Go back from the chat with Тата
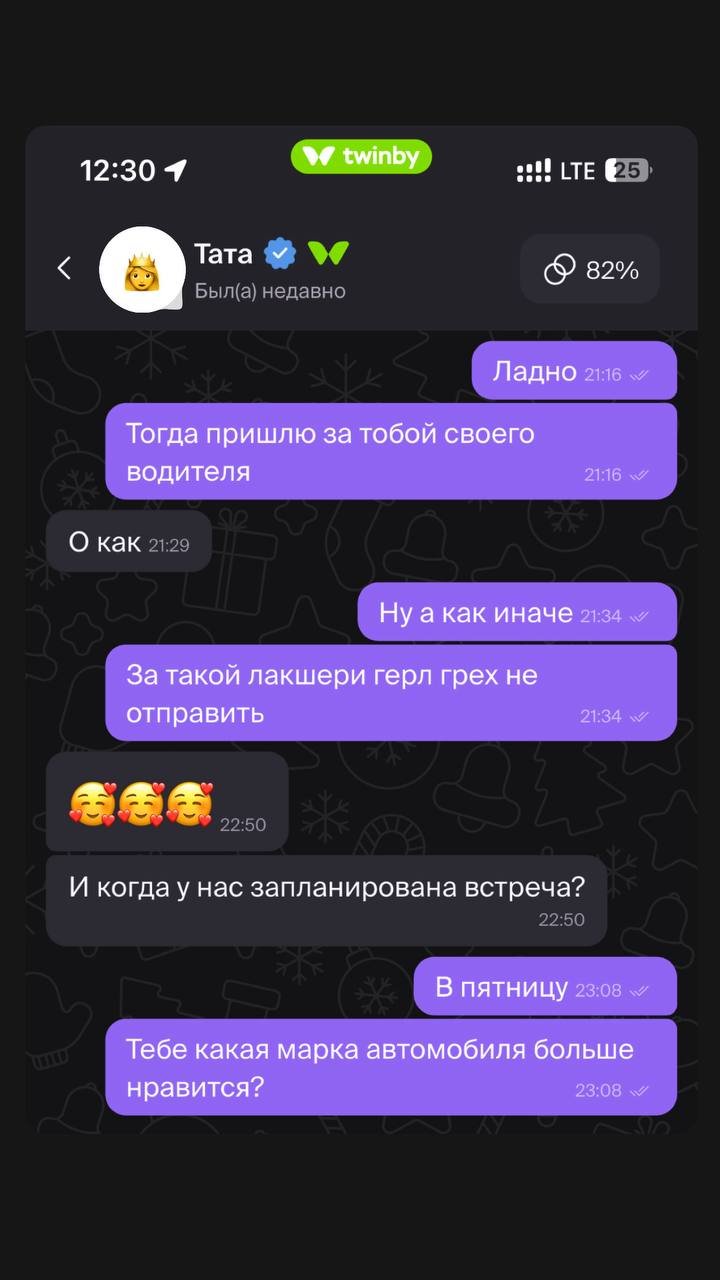 pos(65,268)
